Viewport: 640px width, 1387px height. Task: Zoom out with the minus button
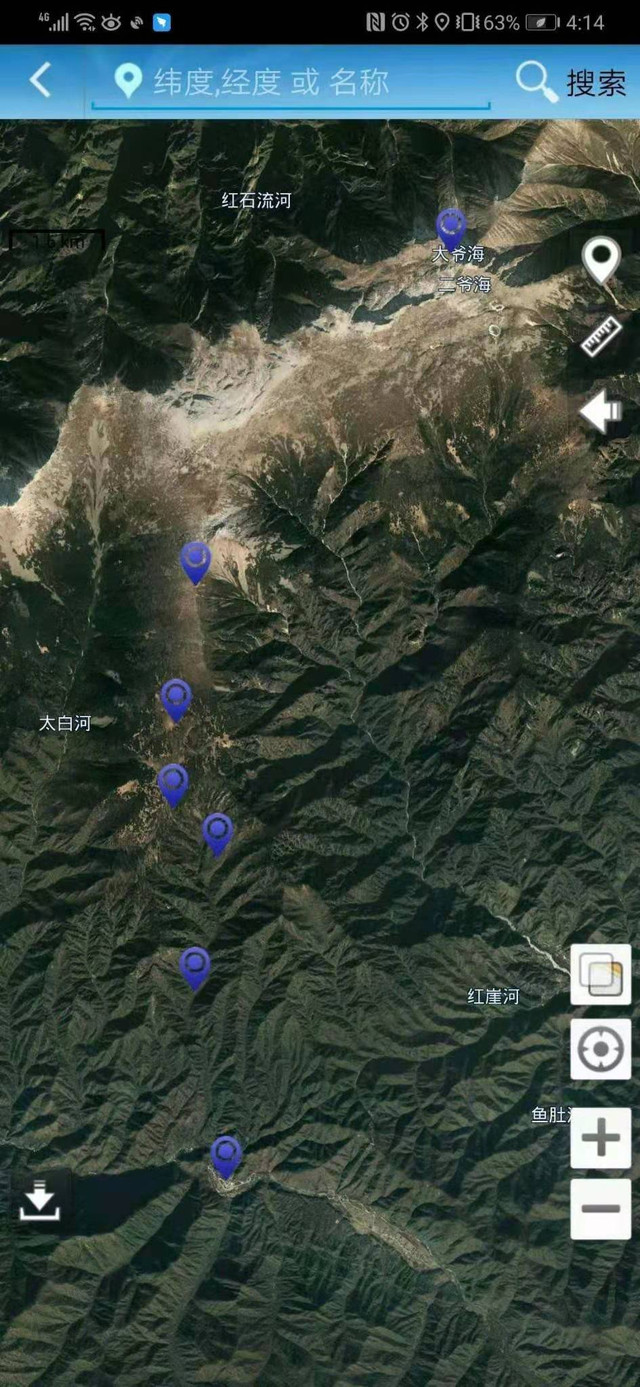(x=601, y=1209)
